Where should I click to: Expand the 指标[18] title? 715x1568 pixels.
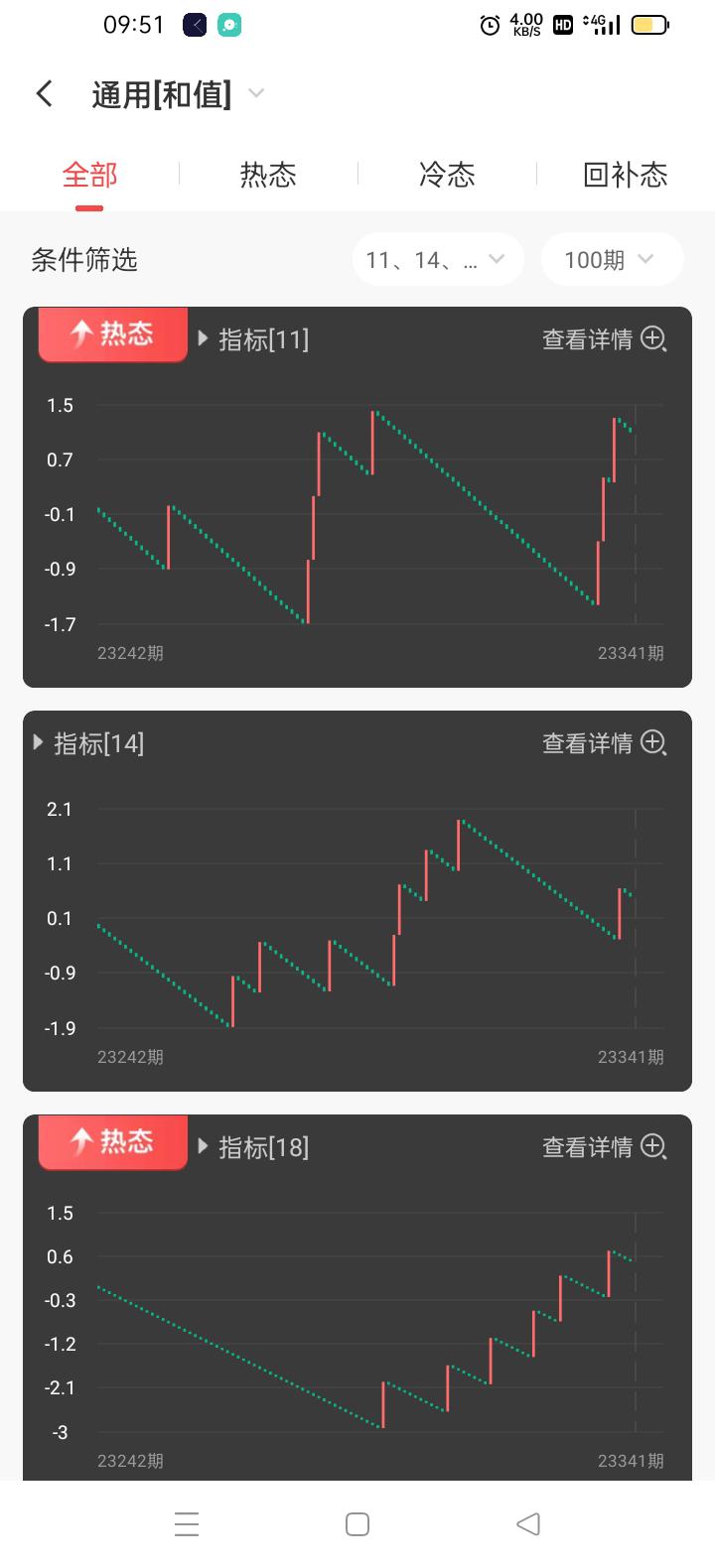[254, 1147]
